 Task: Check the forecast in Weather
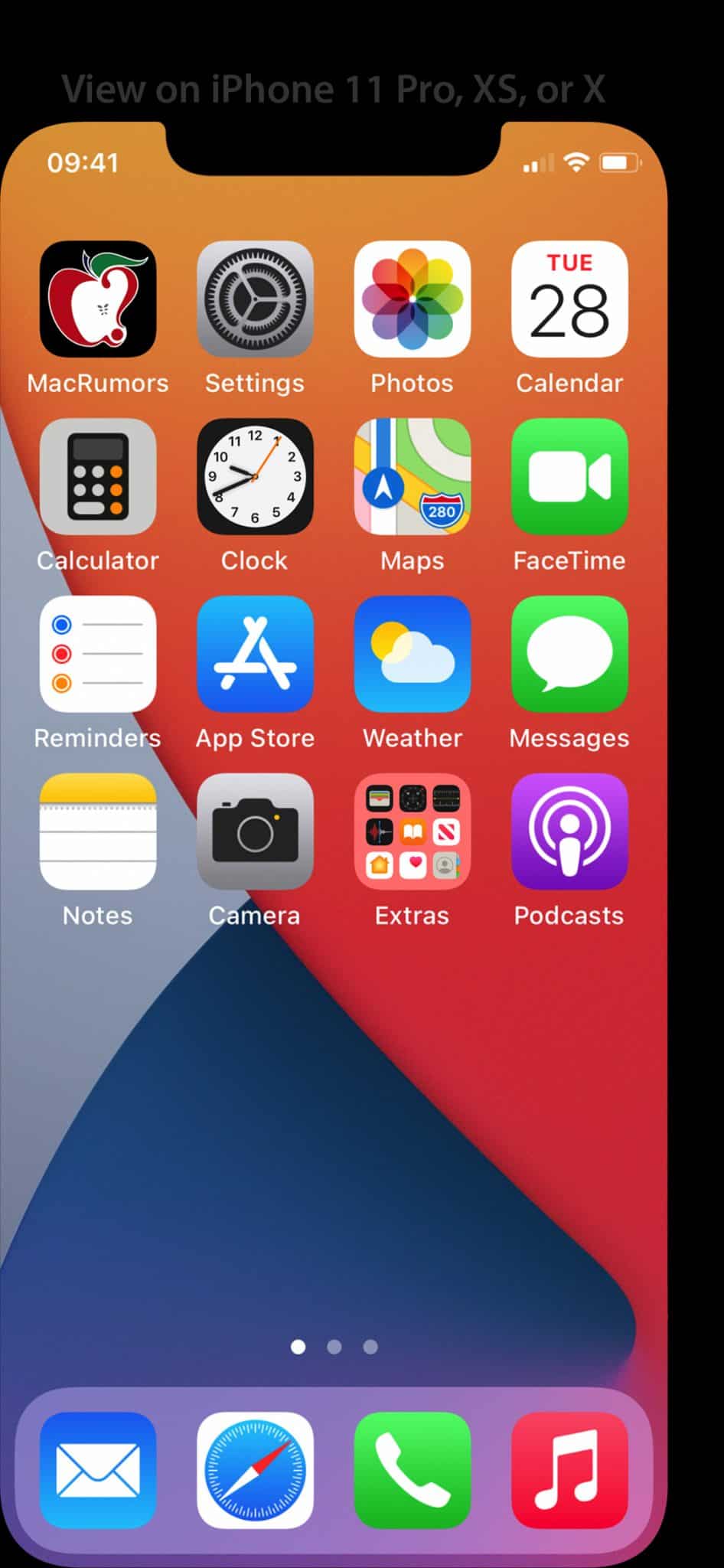point(412,655)
